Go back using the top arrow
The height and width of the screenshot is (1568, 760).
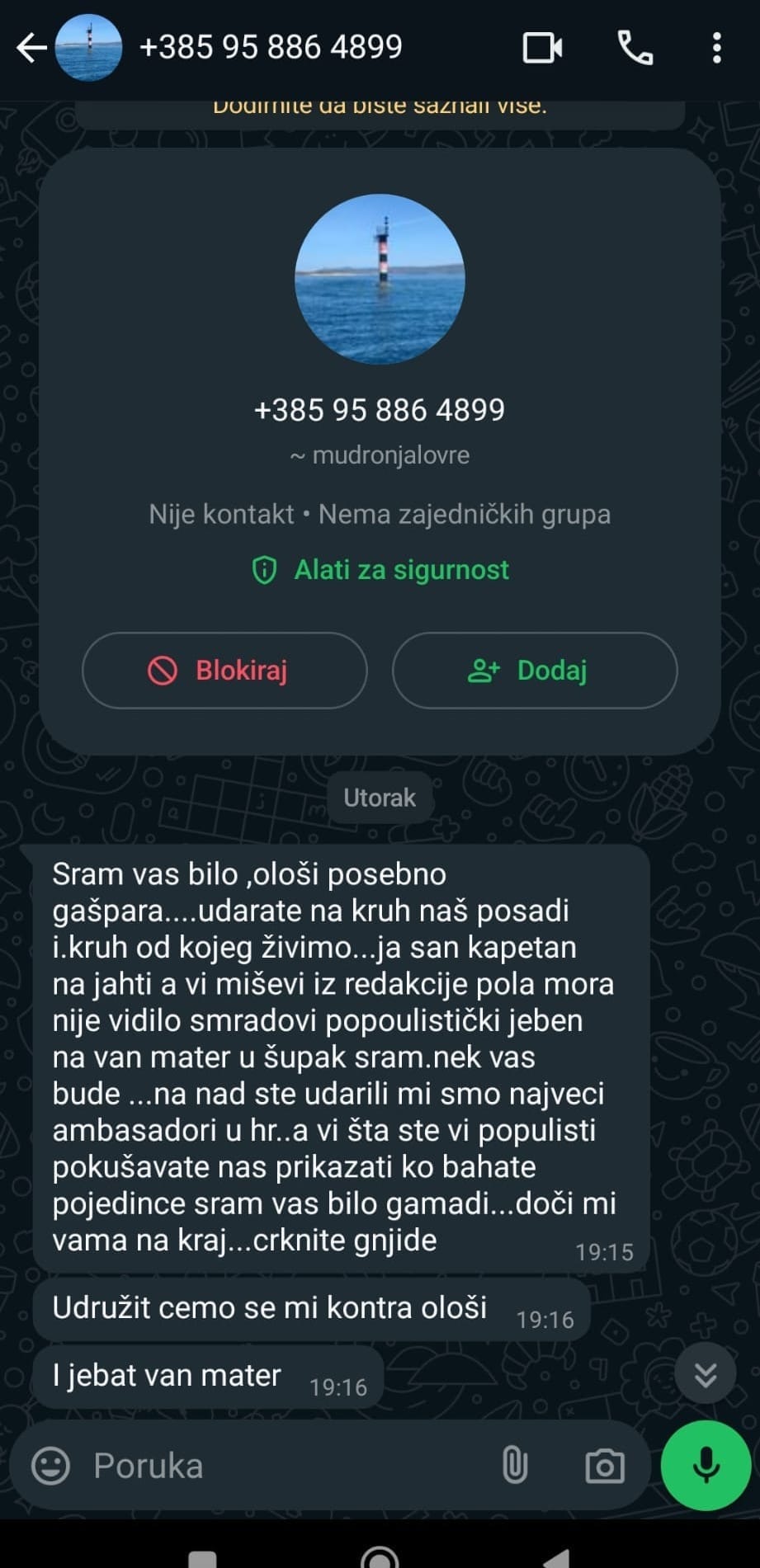31,48
